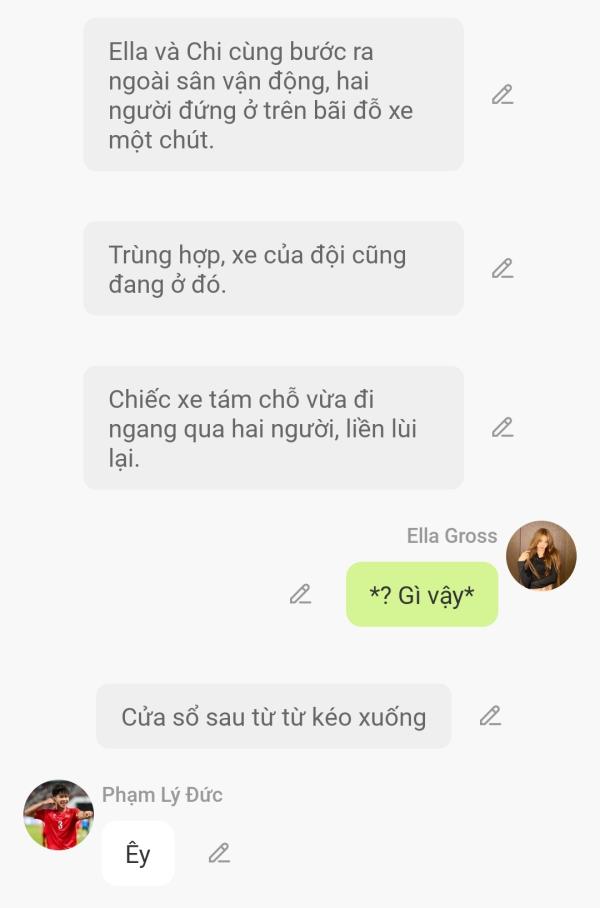Edit Ella Gross's '*? Gì vậy*' message
Screen dimensions: 600x908
pos(300,594)
